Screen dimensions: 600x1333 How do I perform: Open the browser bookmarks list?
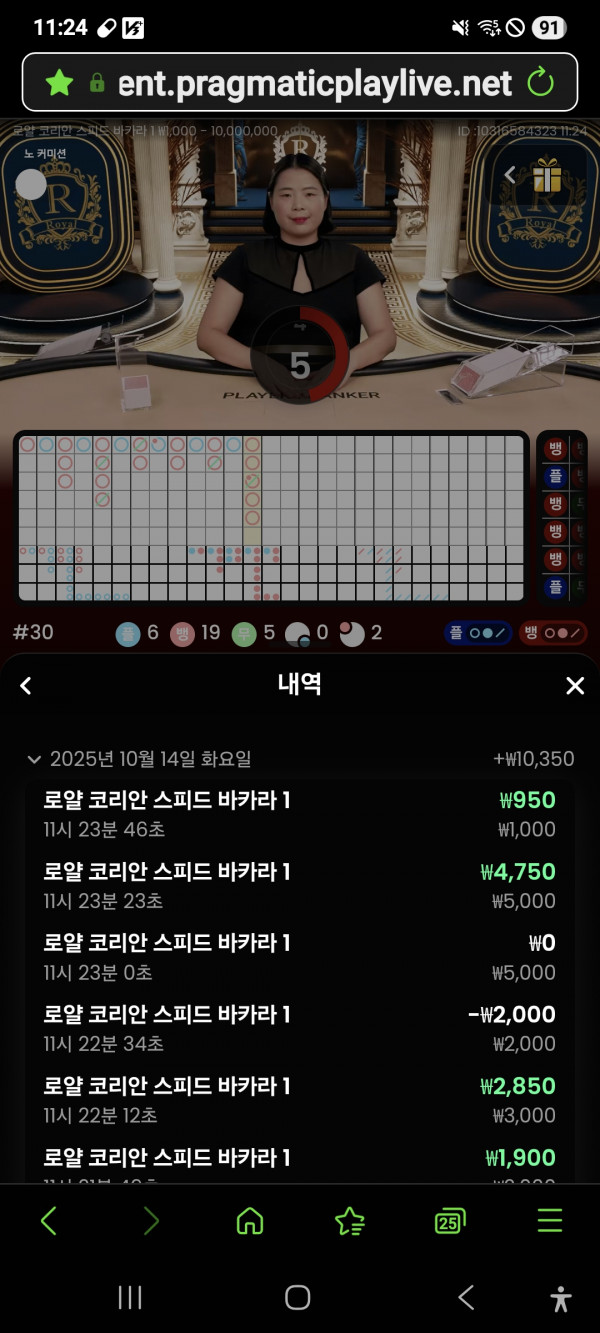[349, 1221]
